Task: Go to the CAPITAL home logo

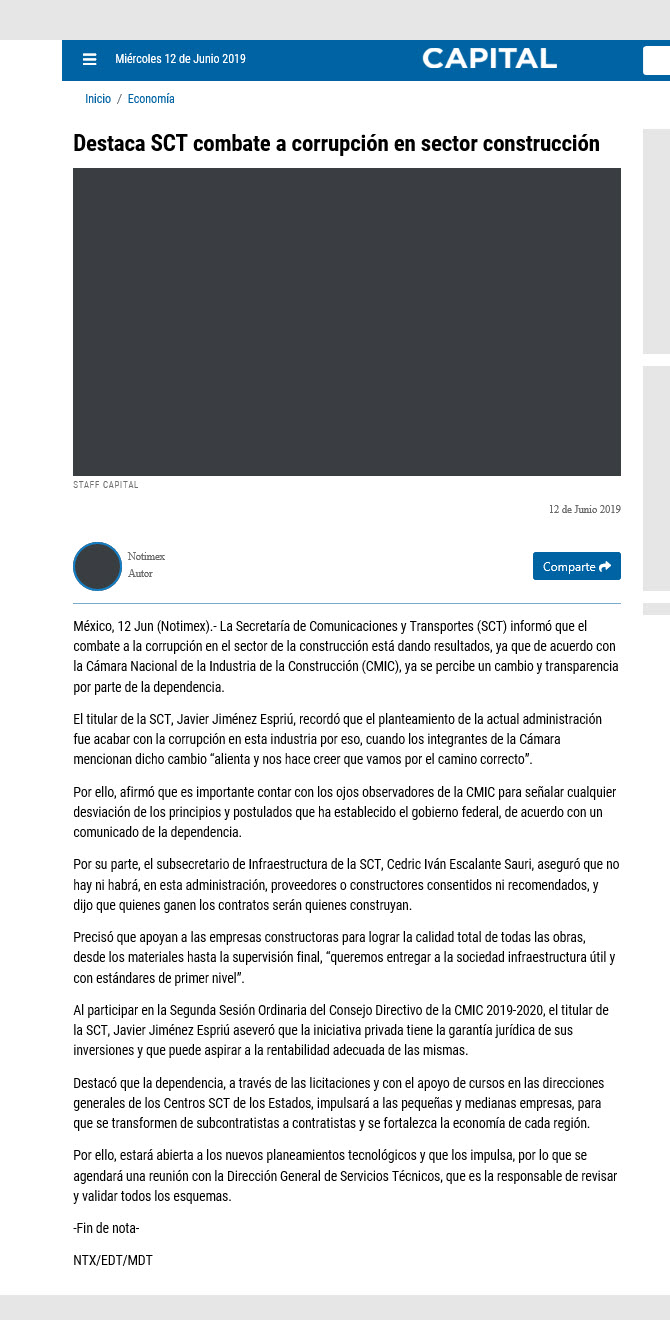Action: [489, 59]
